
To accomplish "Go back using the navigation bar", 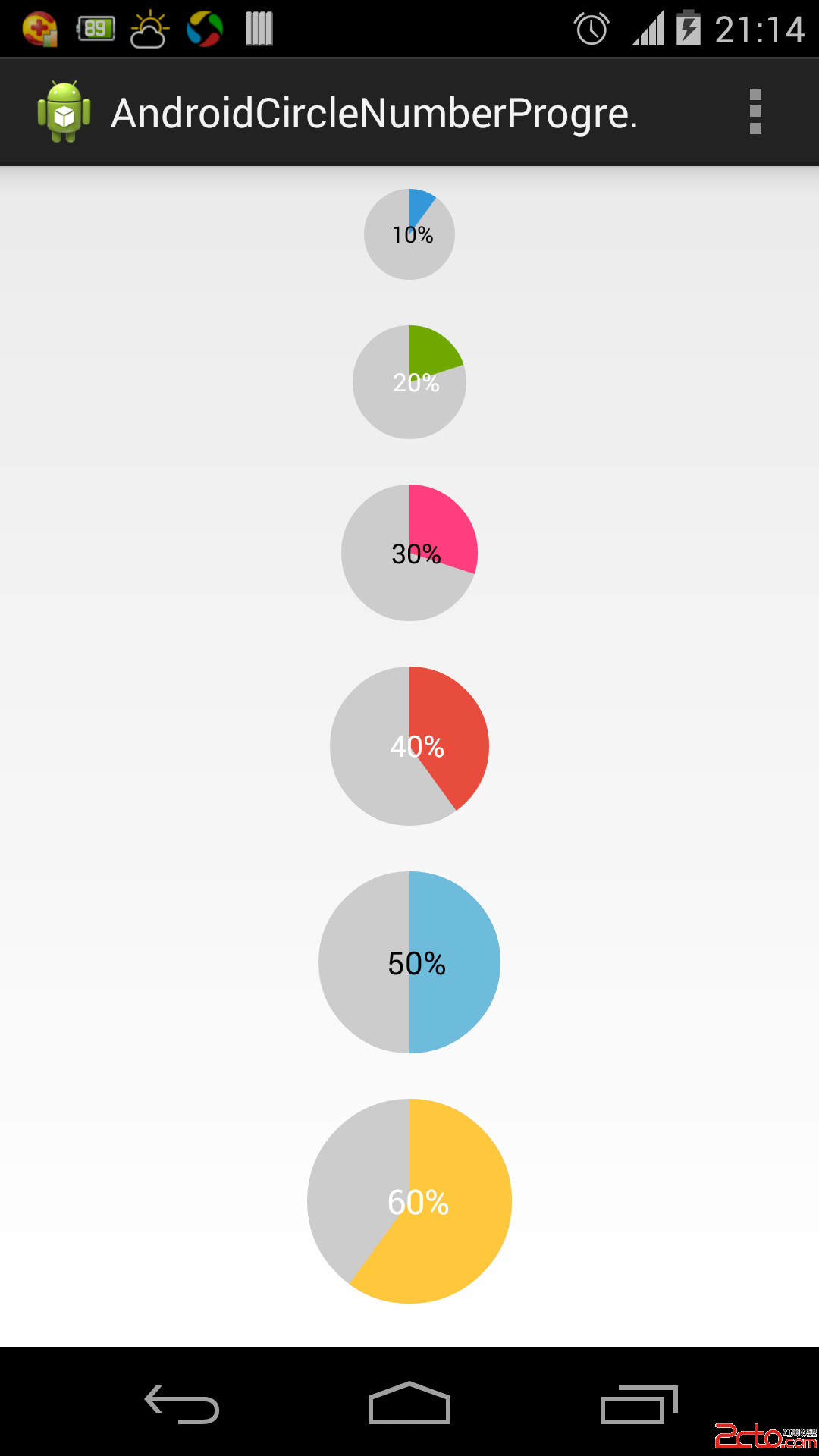I will coord(182,1404).
